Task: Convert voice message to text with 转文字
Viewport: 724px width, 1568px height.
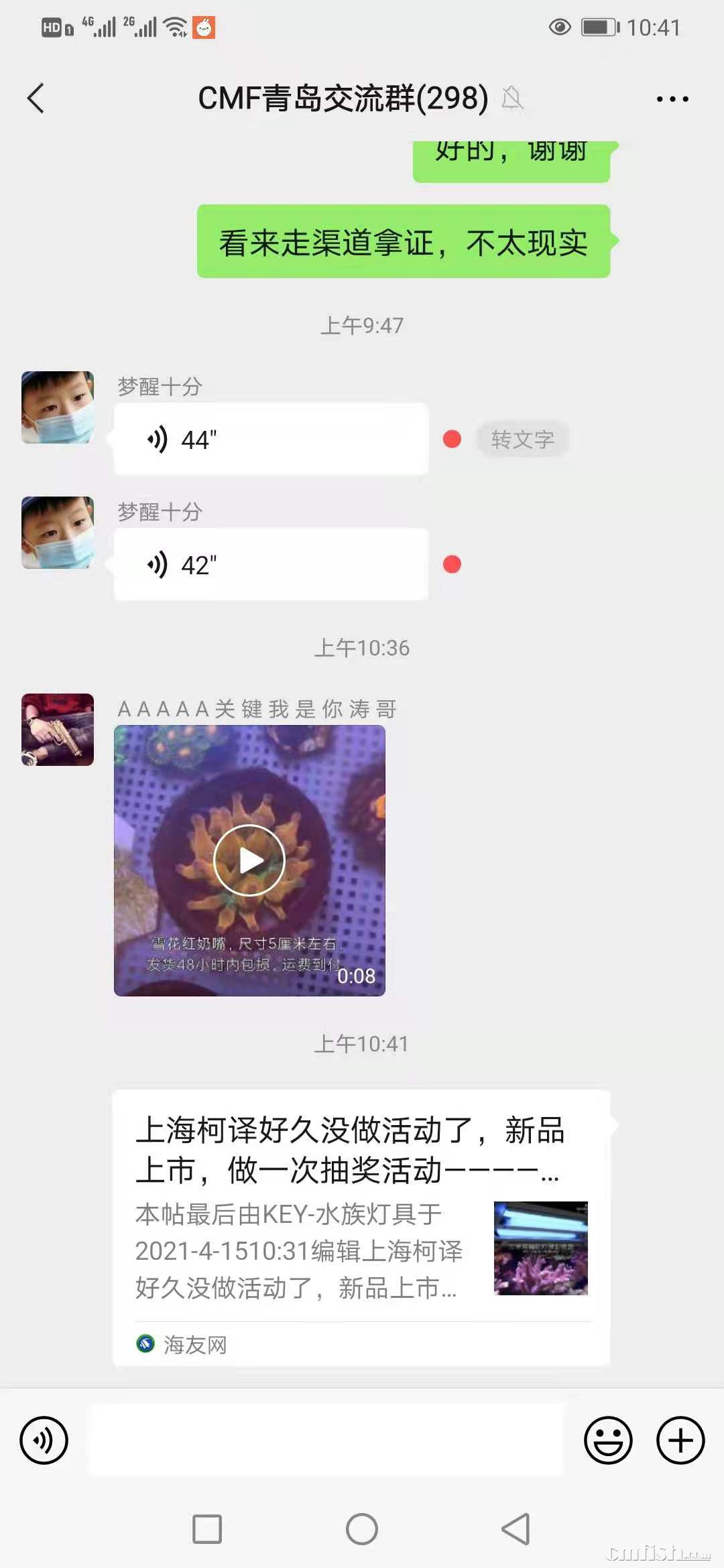Action: tap(522, 440)
